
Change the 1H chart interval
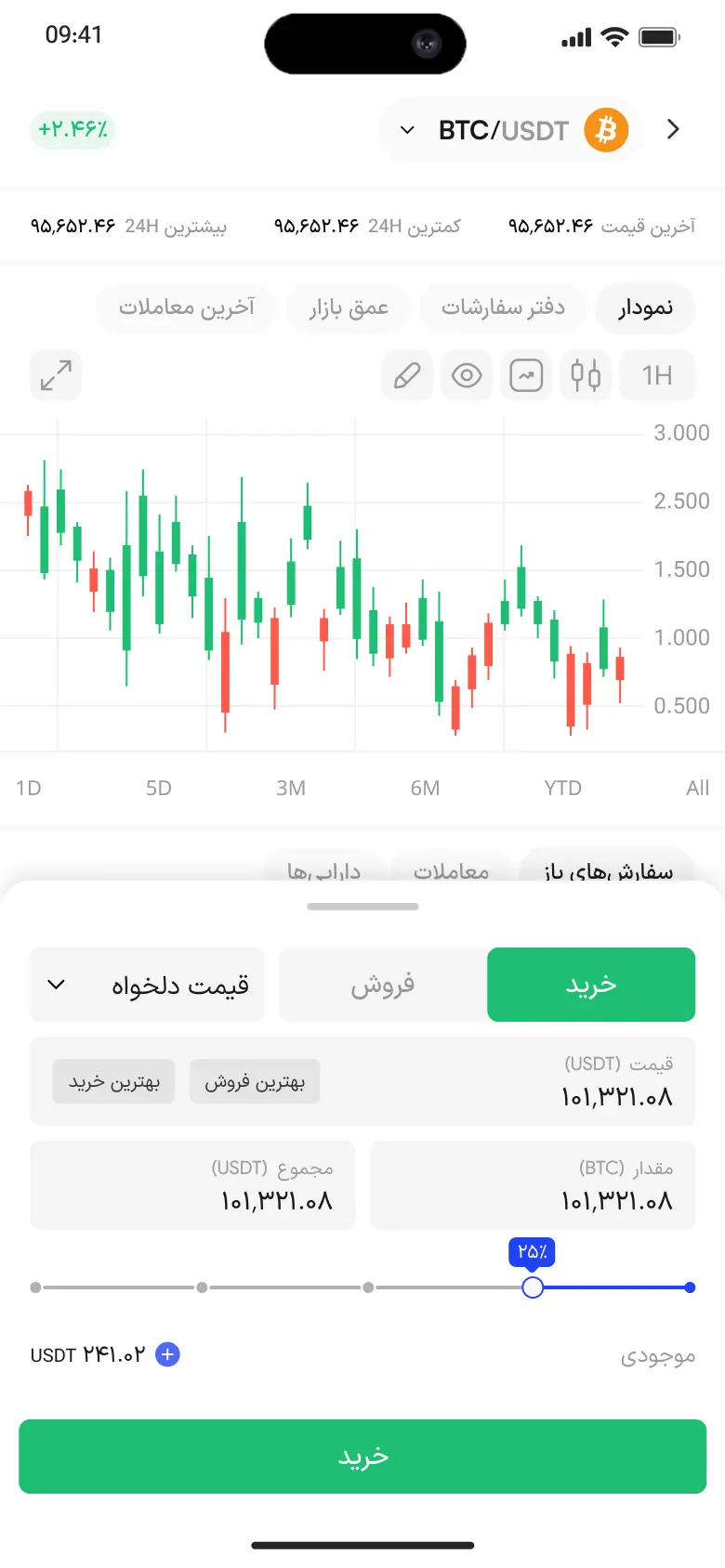coord(657,375)
